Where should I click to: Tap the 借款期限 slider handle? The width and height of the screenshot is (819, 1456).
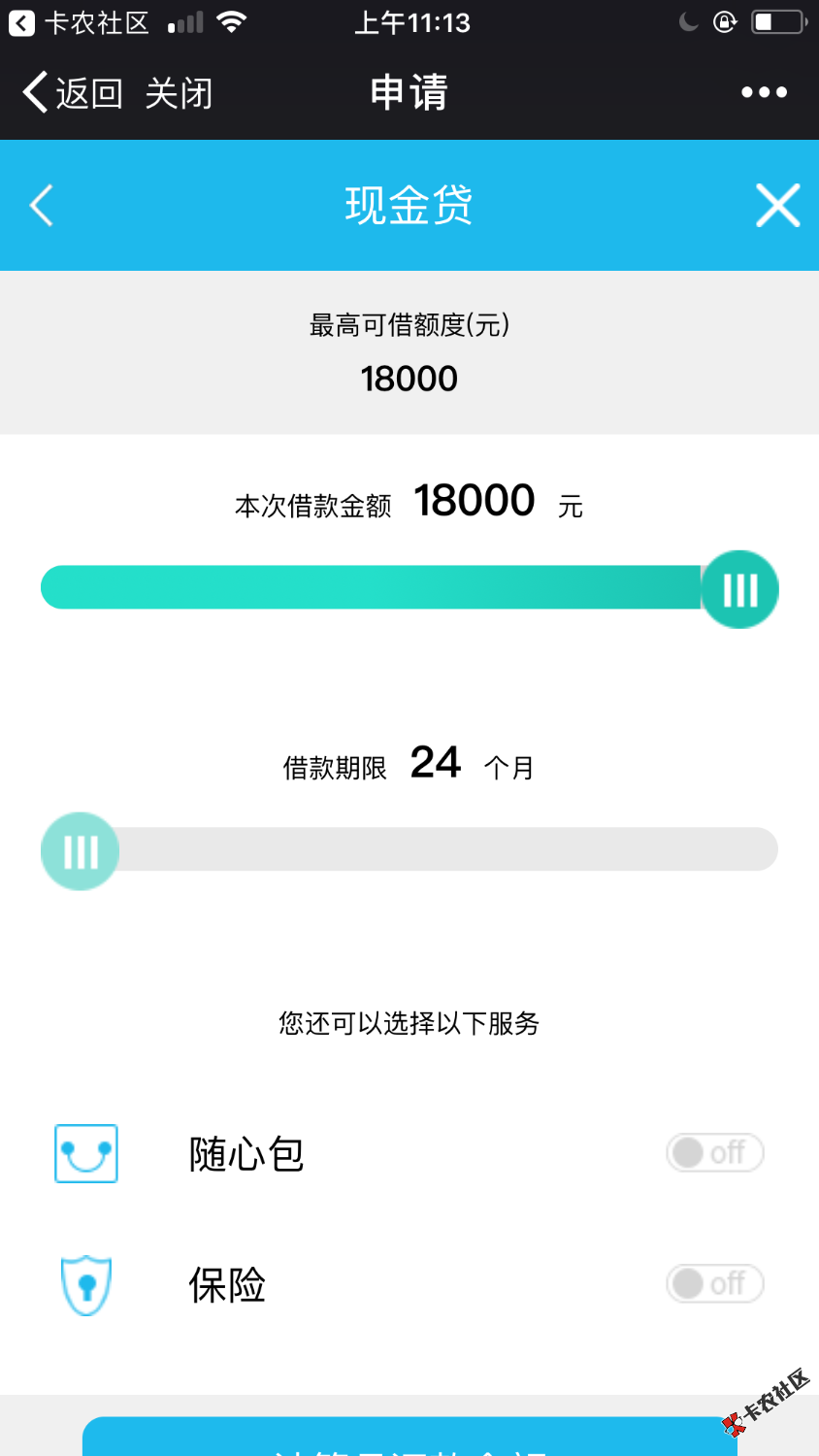80,851
